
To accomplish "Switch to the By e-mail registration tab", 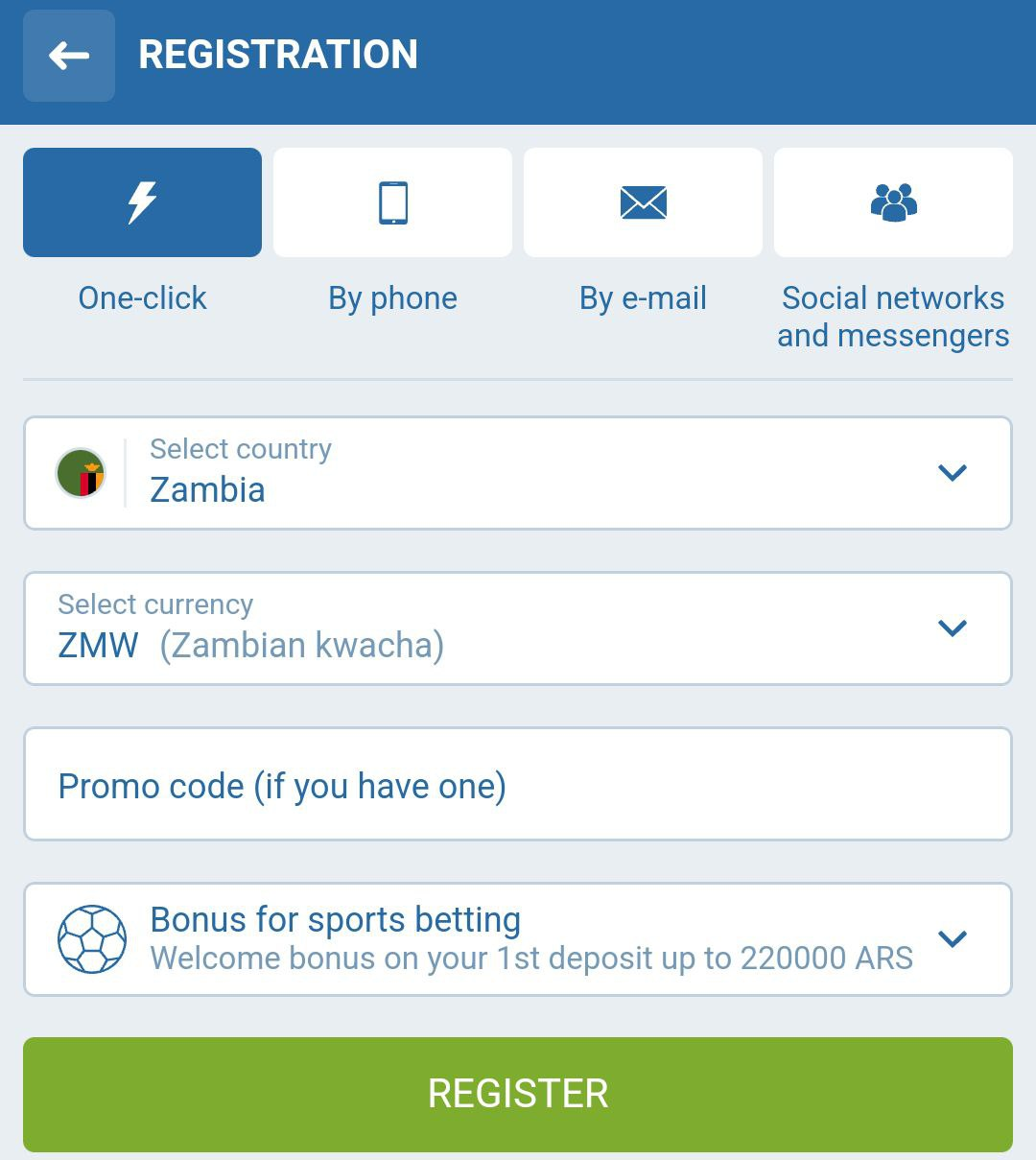I will [x=643, y=297].
